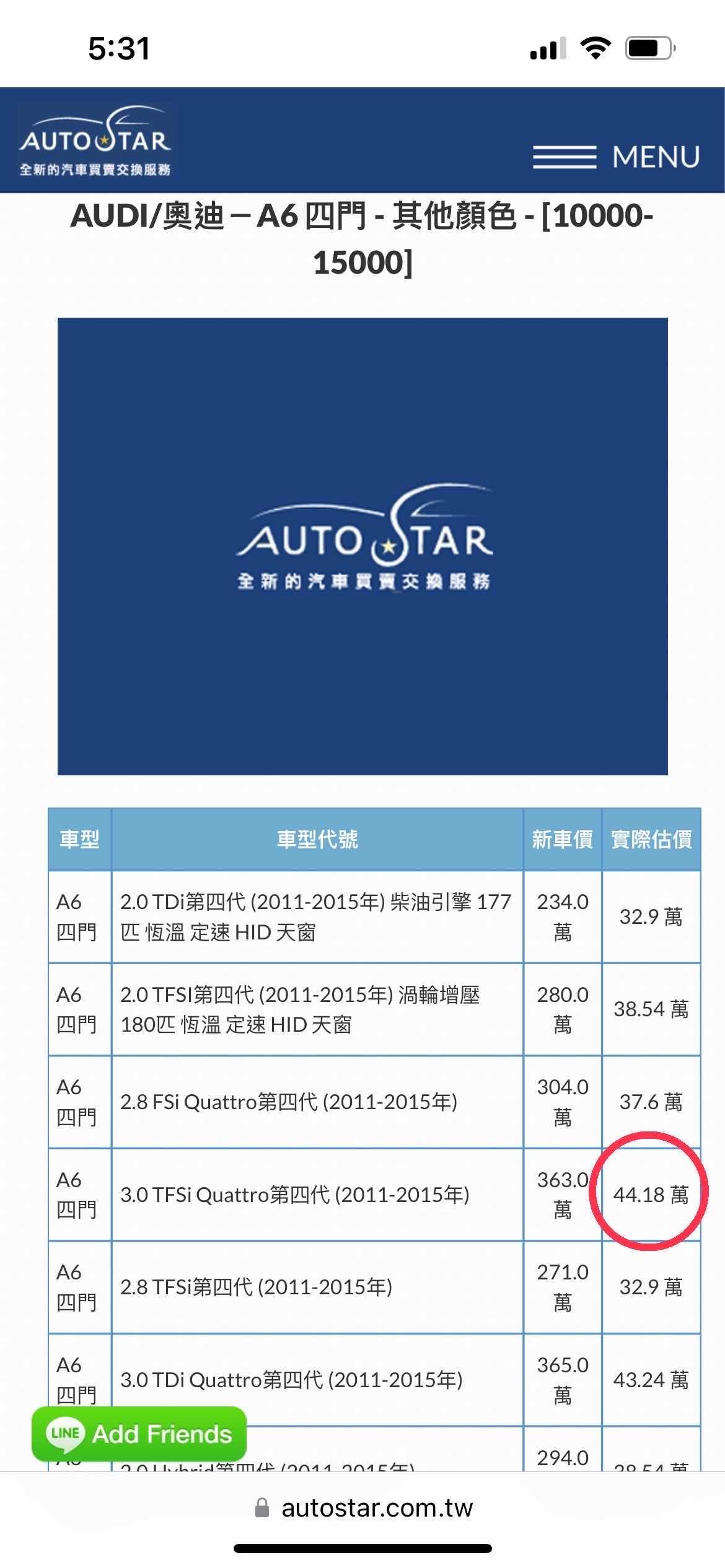Tap the autostar.com.tw address bar
The height and width of the screenshot is (1568, 725).
[x=363, y=1508]
